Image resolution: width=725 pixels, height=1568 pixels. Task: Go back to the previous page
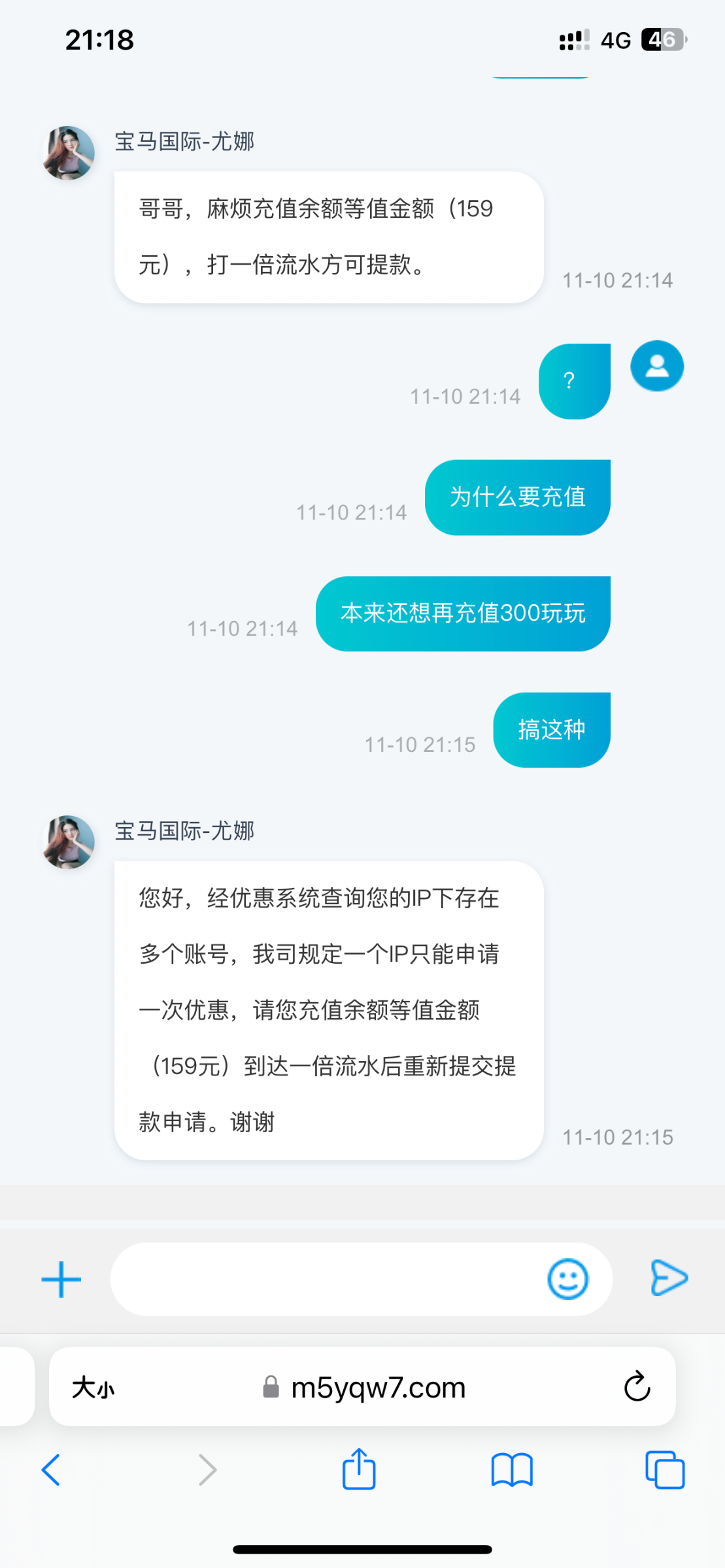(x=51, y=1470)
